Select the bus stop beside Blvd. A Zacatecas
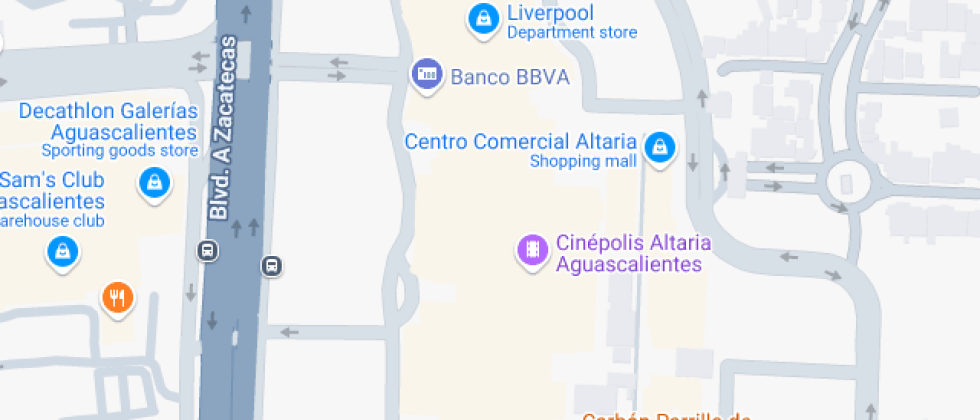Viewport: 980px width, 420px height. click(271, 266)
